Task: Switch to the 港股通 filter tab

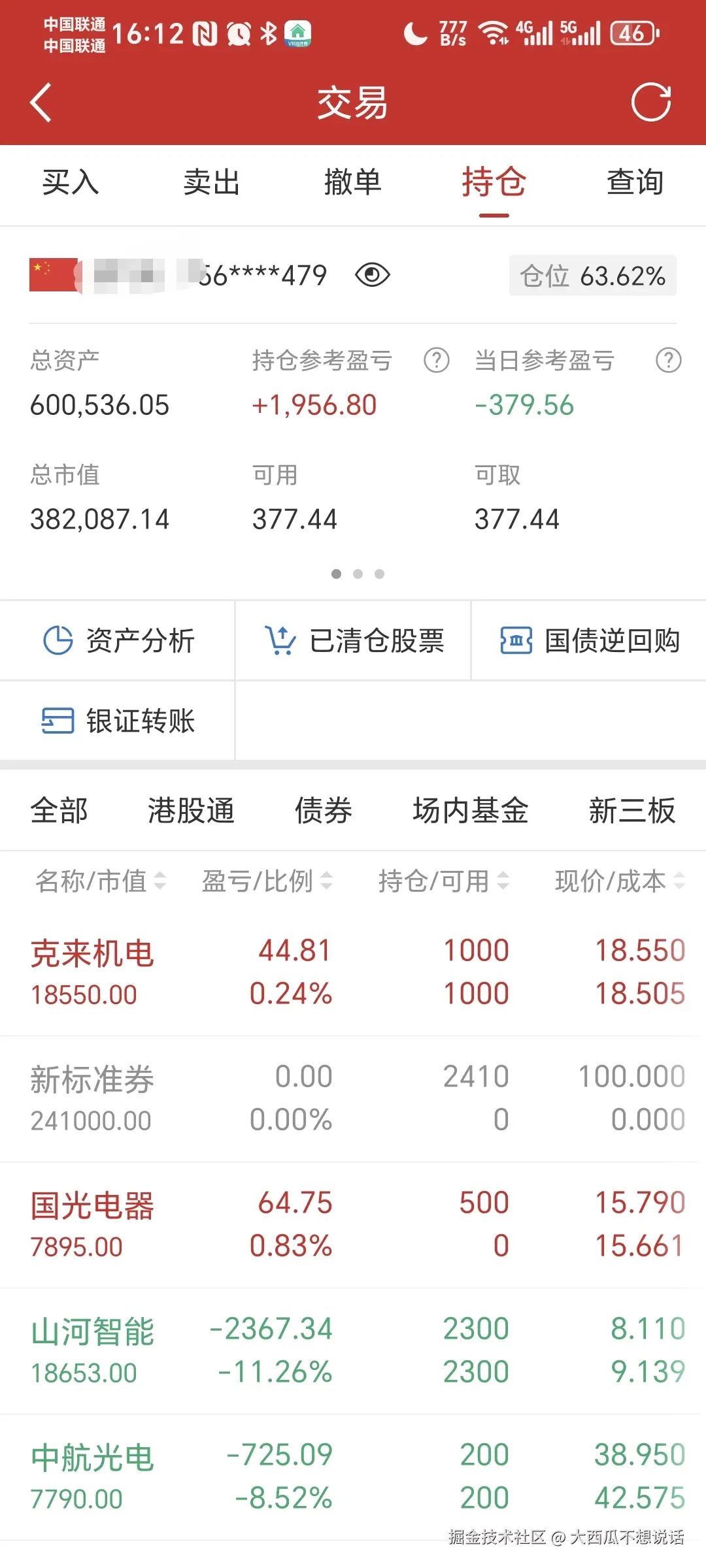Action: (x=190, y=809)
